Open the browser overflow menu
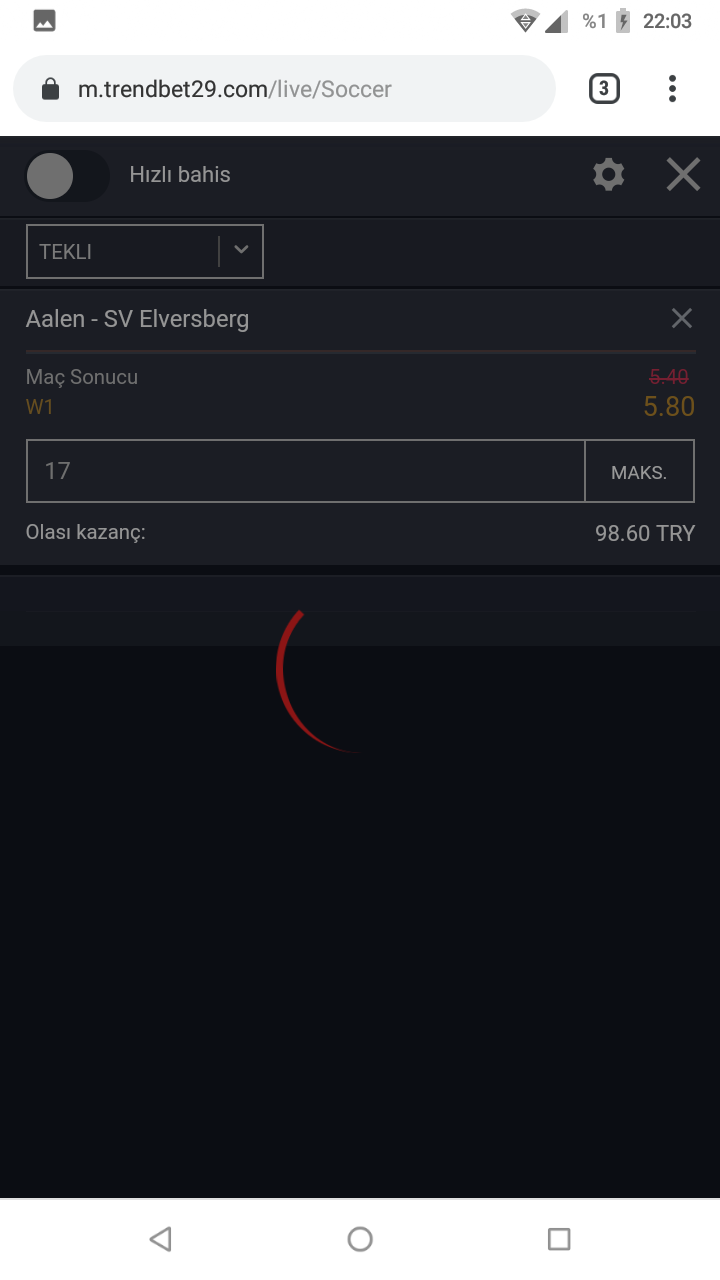The width and height of the screenshot is (720, 1280). point(672,89)
